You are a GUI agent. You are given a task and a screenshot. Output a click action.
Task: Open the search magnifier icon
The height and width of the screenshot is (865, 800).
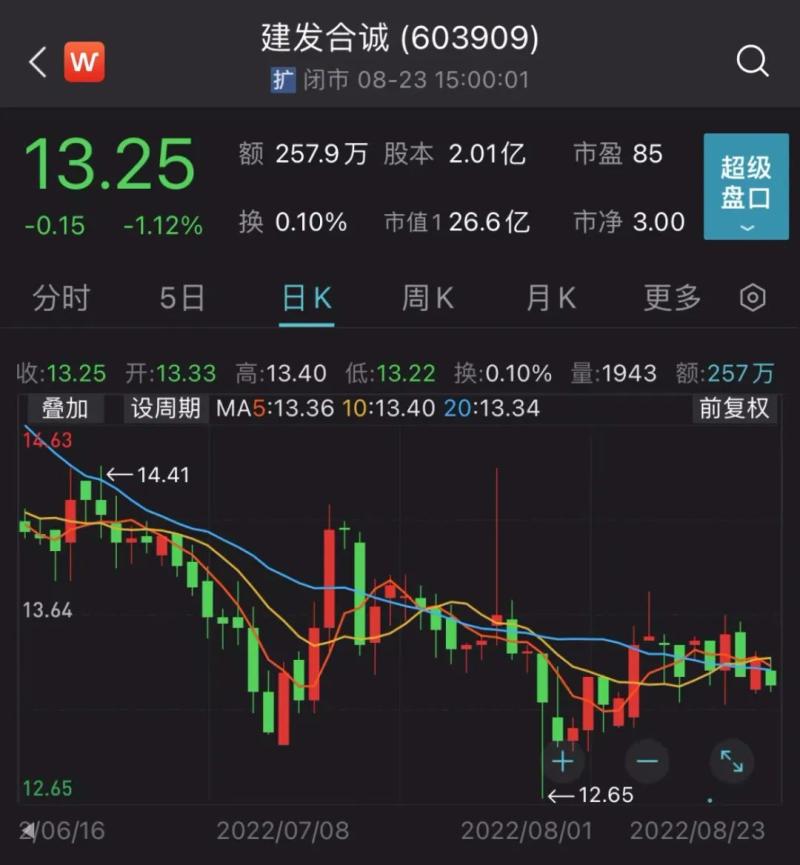(752, 62)
